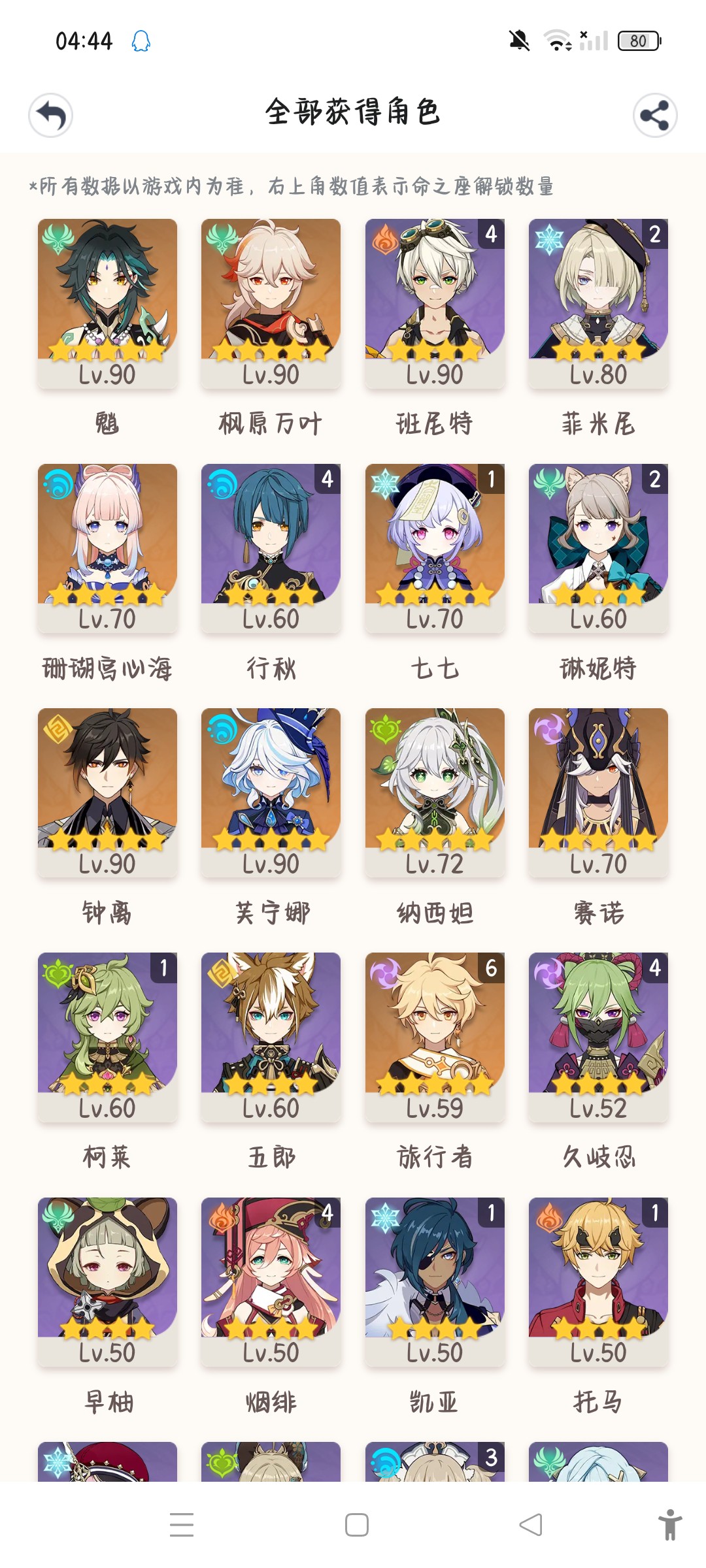Image resolution: width=706 pixels, height=1568 pixels.
Task: Open 菲米尼 character card
Action: tap(598, 304)
